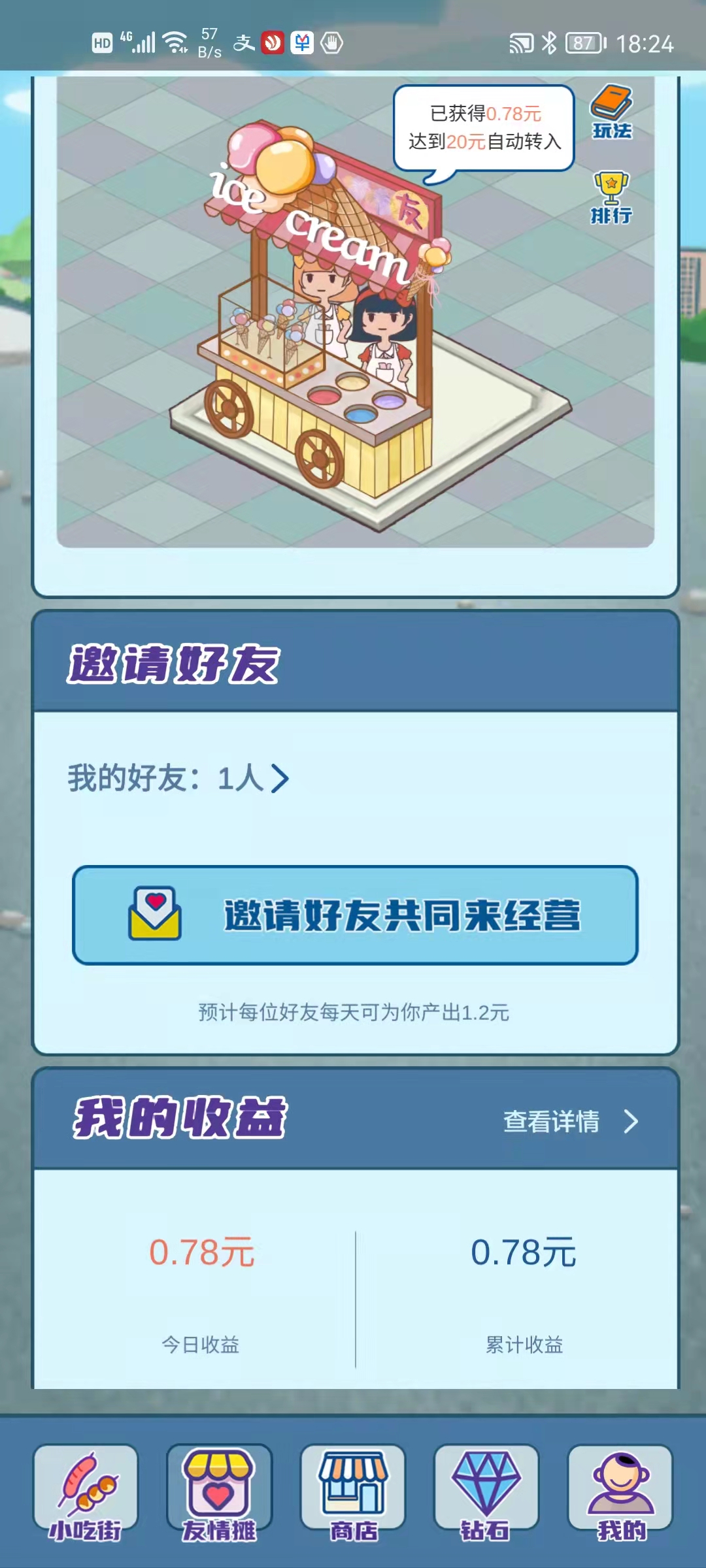This screenshot has height=1568, width=706.
Task: Open the 排行 ranking trophy
Action: (612, 197)
